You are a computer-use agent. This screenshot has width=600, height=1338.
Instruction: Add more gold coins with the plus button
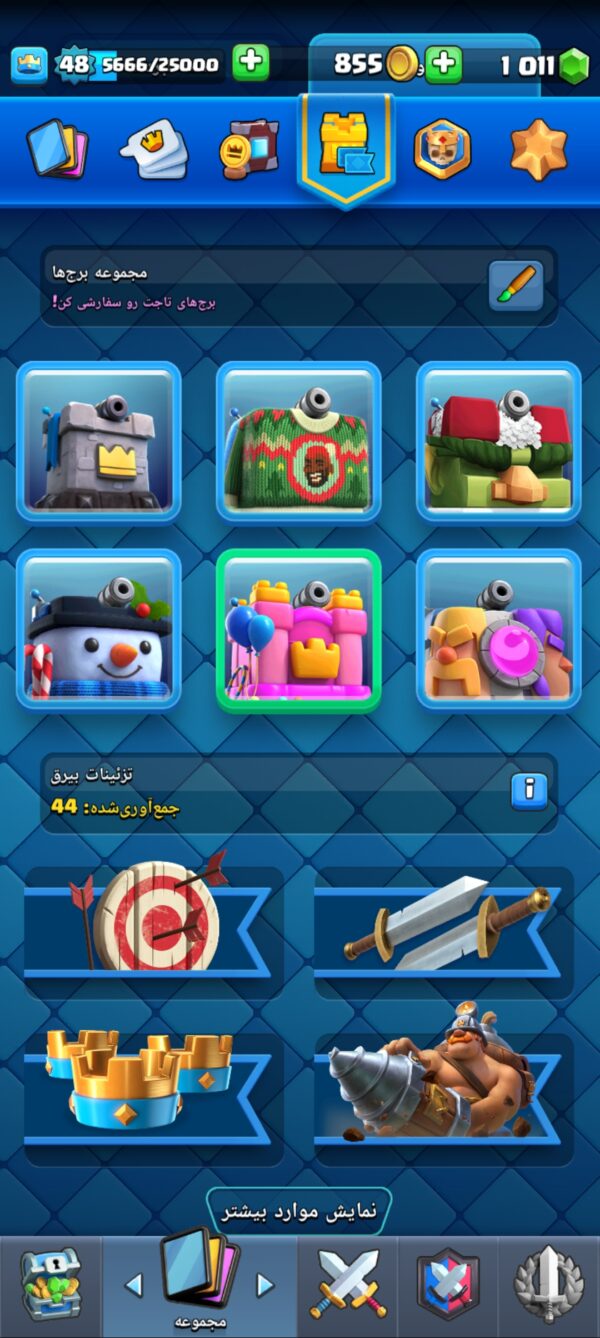click(x=443, y=64)
